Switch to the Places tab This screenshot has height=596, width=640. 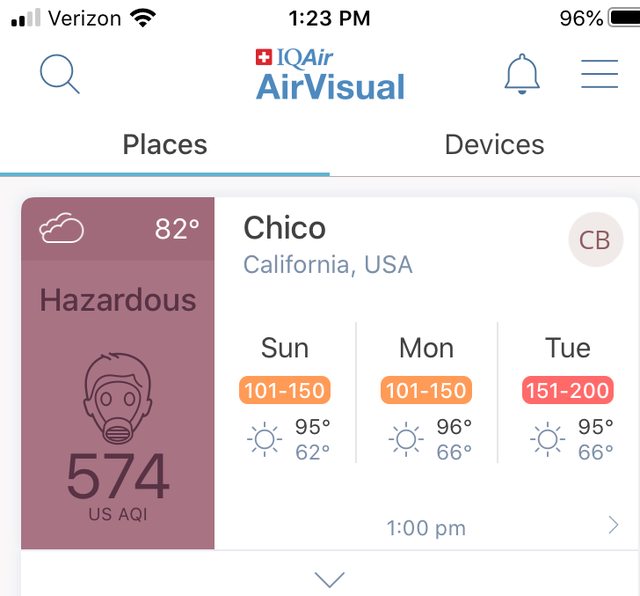pyautogui.click(x=165, y=145)
